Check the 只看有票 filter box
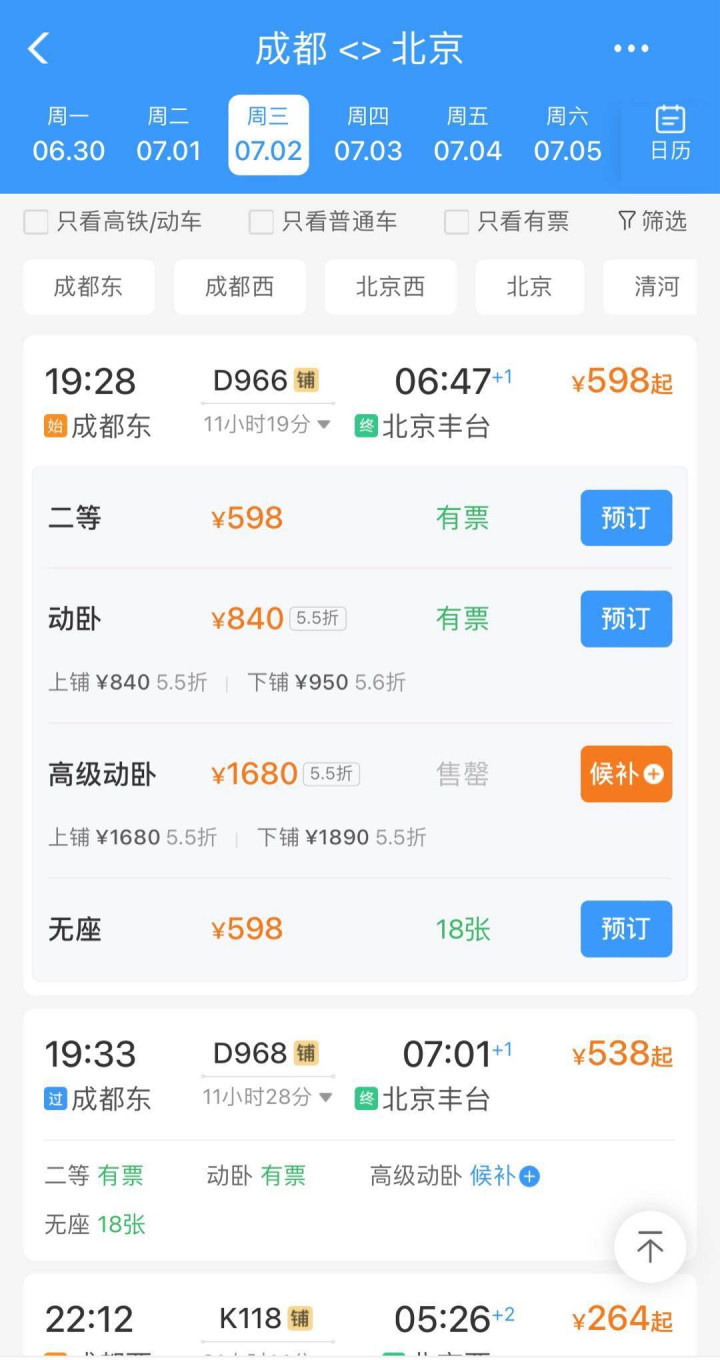The height and width of the screenshot is (1360, 720). [x=457, y=222]
